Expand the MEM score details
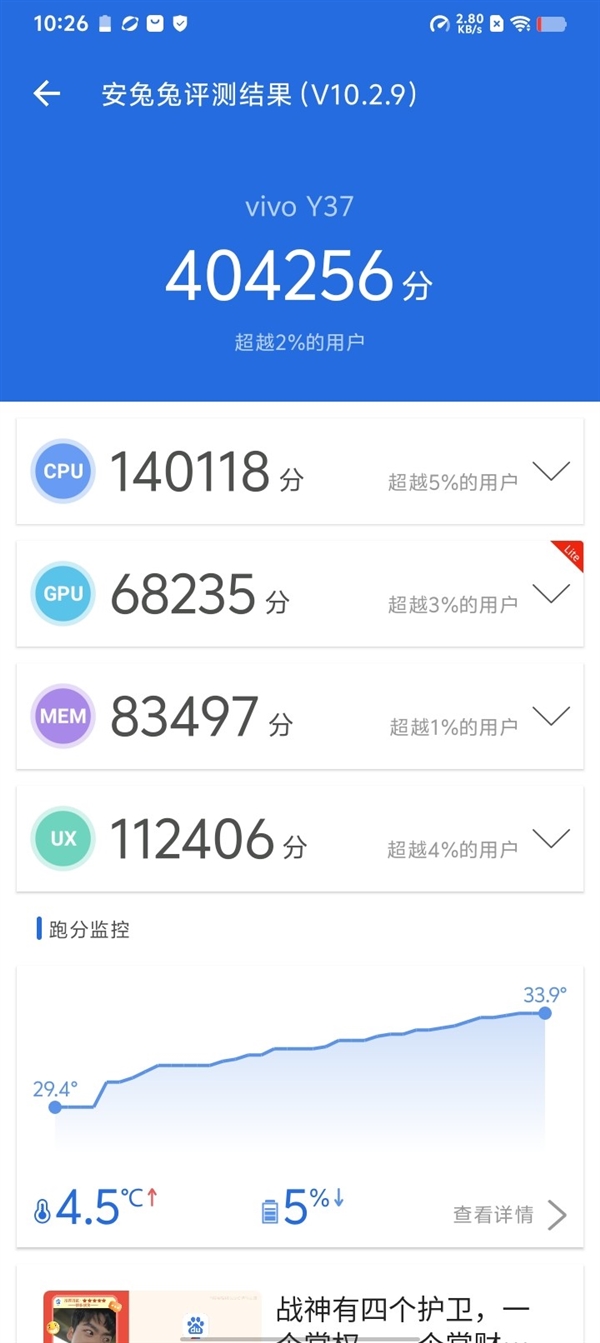This screenshot has width=600, height=1343. [551, 716]
